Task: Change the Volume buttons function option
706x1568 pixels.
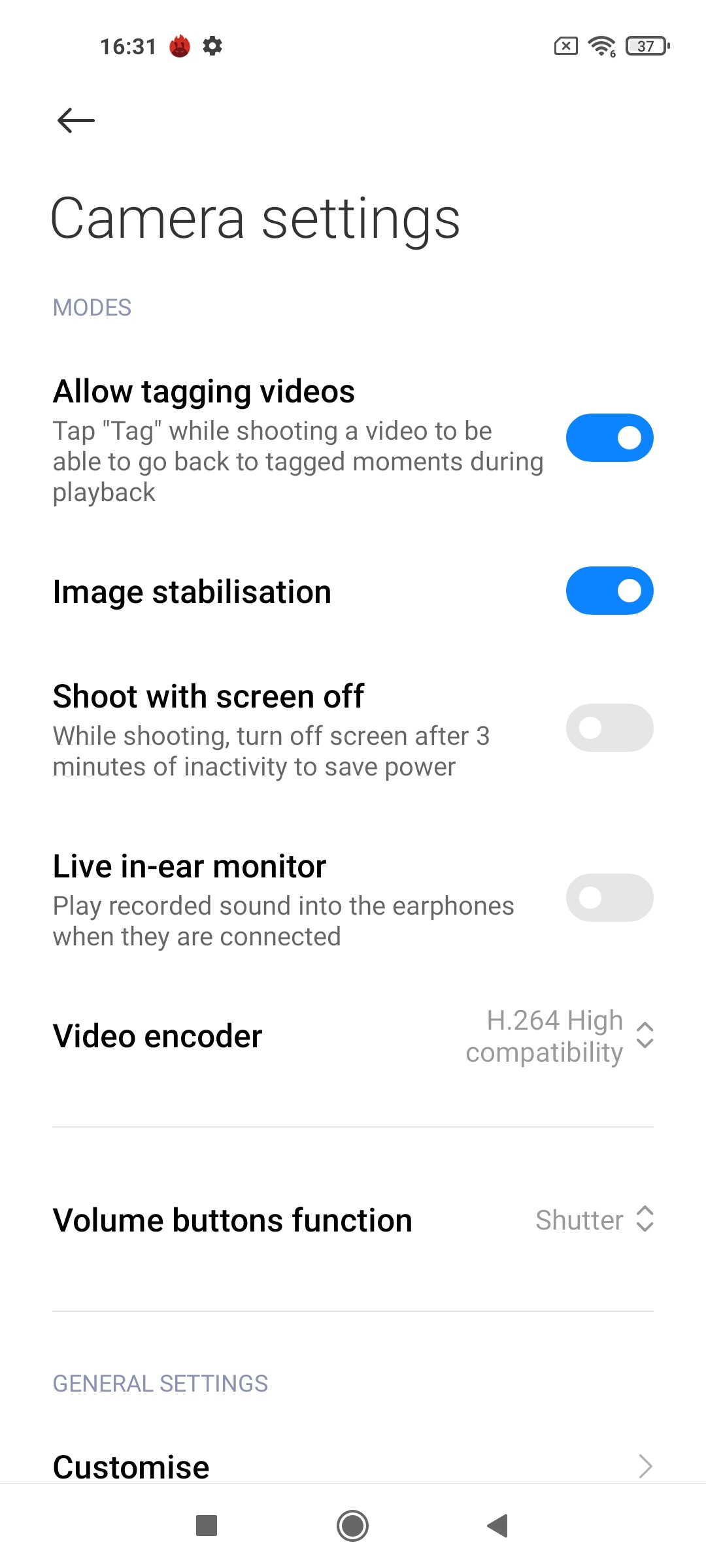Action: click(x=353, y=1220)
